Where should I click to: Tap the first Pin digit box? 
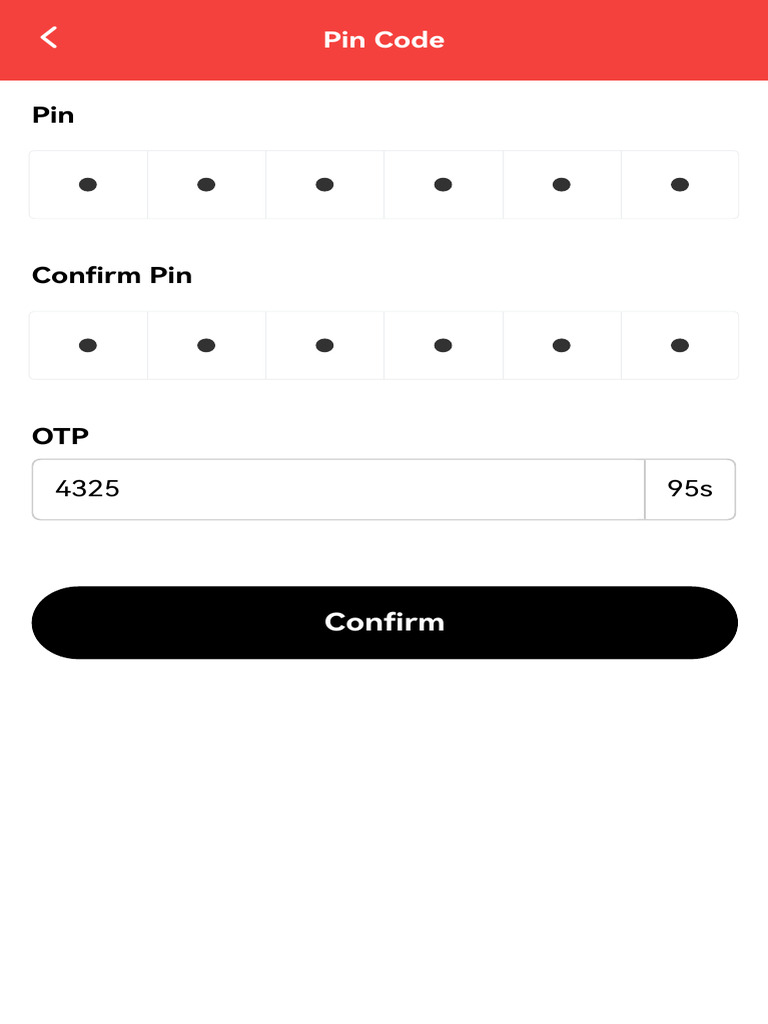(88, 185)
